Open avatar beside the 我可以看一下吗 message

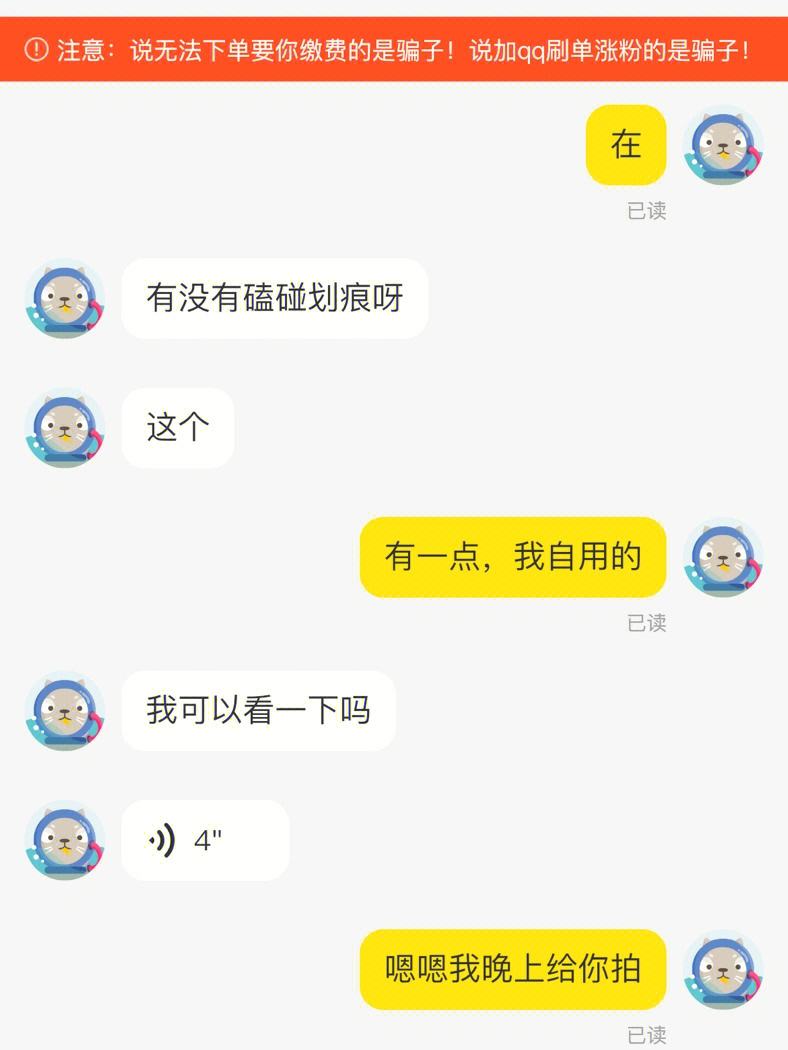[65, 711]
